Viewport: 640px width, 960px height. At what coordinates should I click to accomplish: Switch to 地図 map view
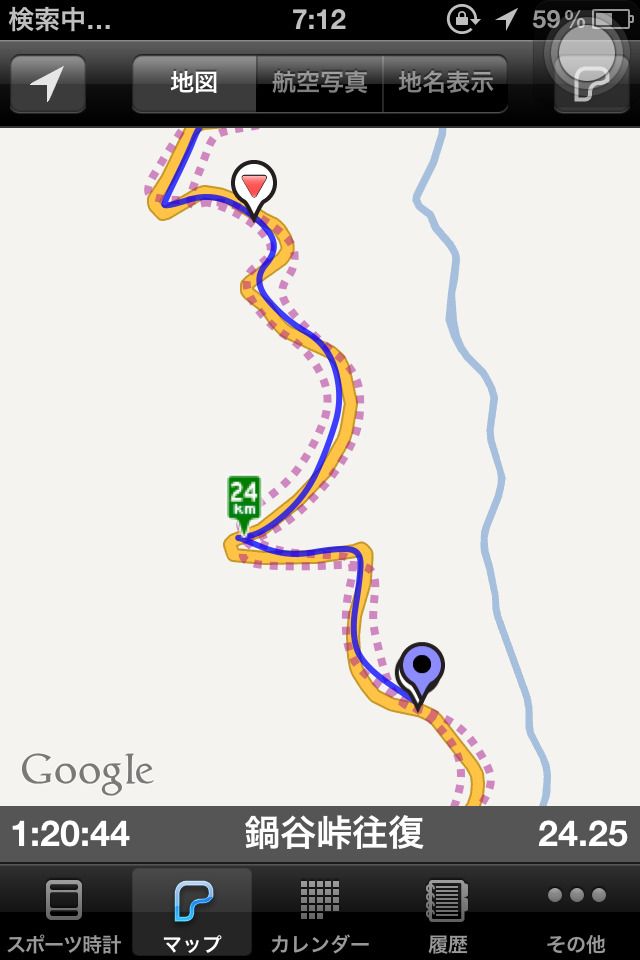[194, 83]
